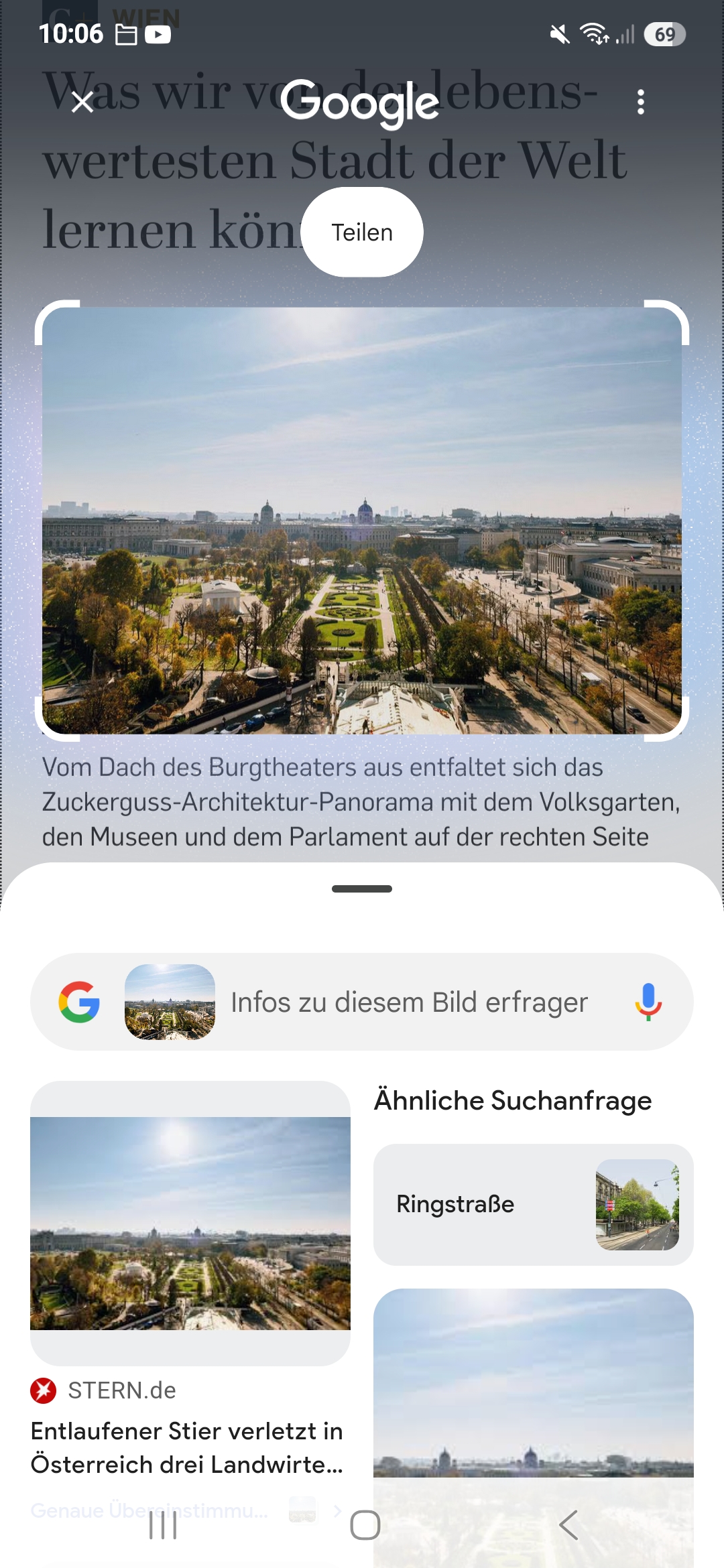724x1568 pixels.
Task: Open the three-dot overflow menu
Action: coord(641,102)
